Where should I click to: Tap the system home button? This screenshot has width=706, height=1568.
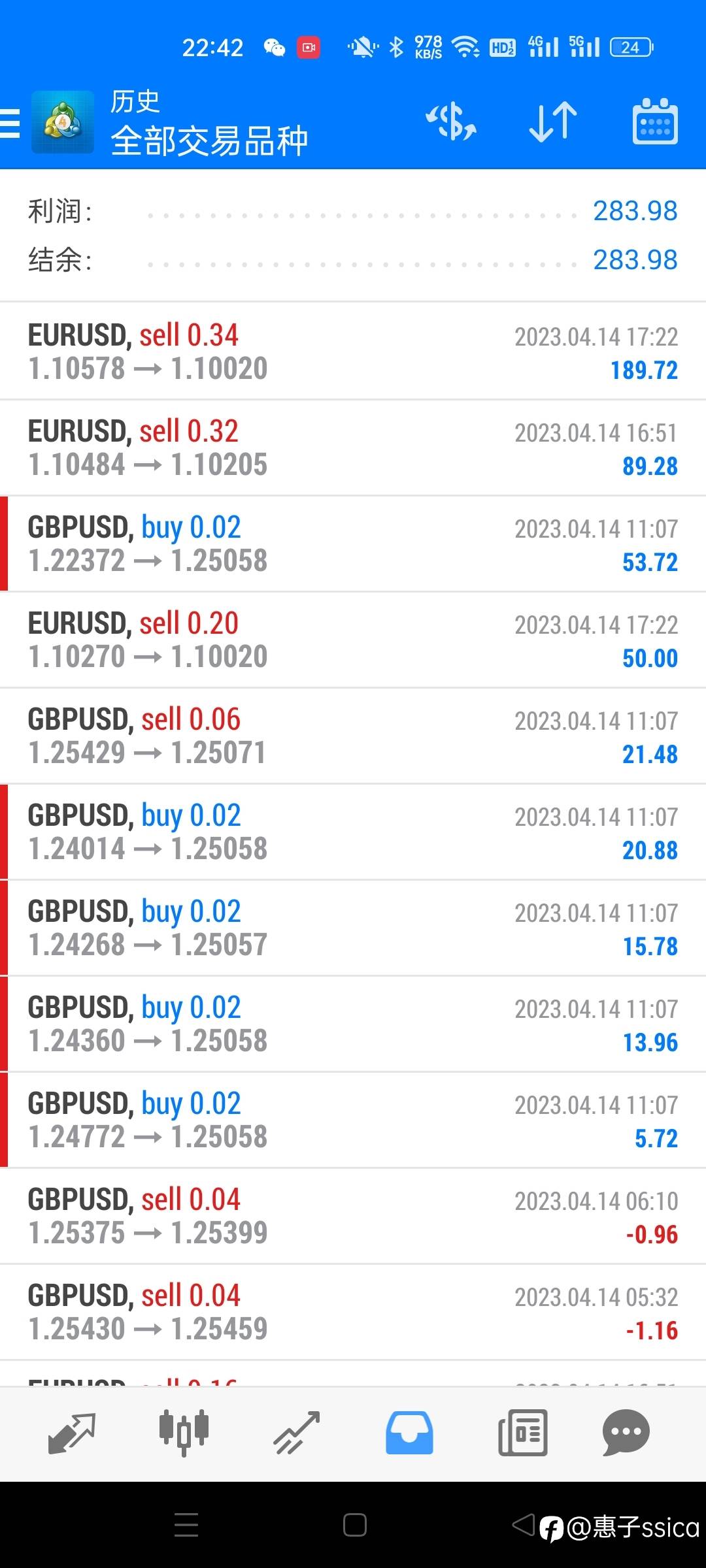[354, 1525]
